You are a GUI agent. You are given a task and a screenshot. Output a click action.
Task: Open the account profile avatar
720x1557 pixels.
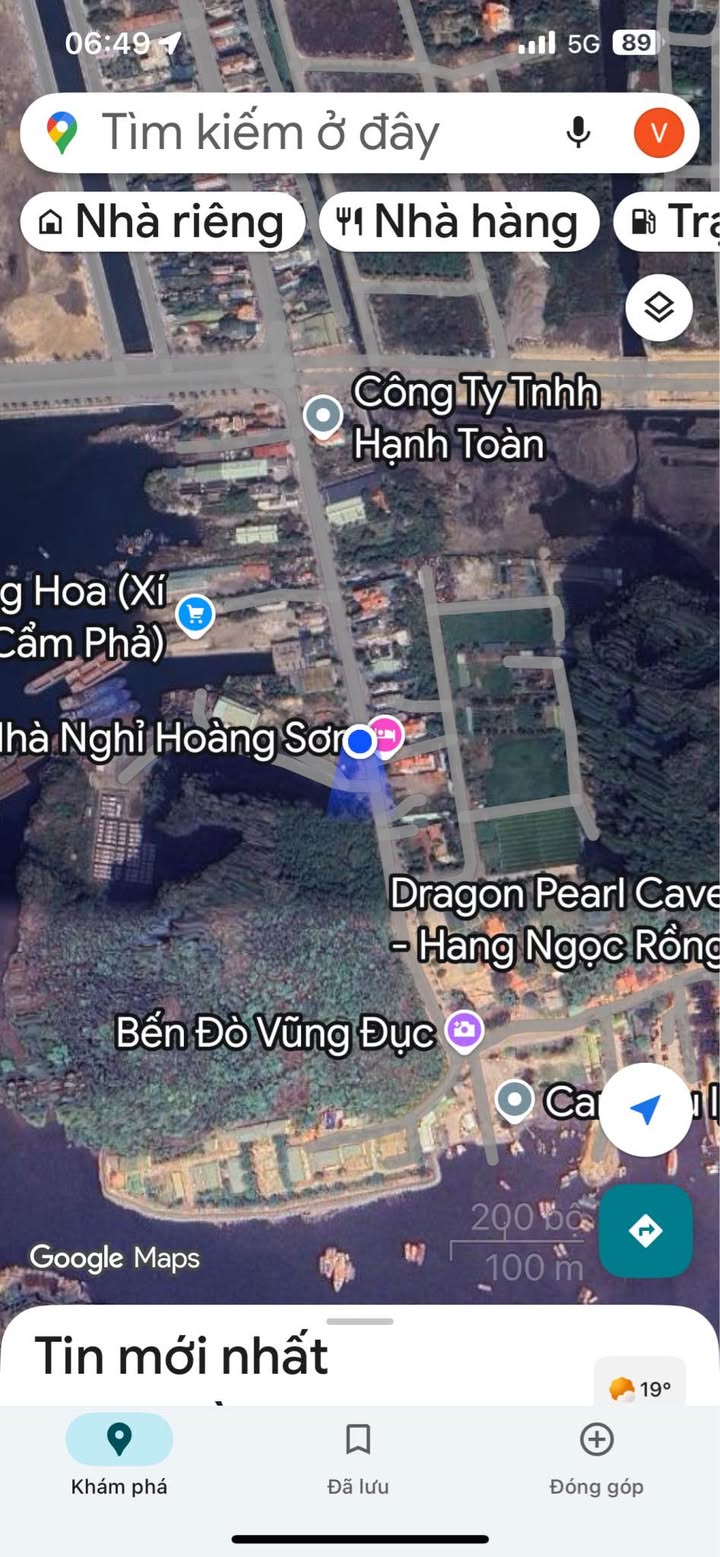(x=659, y=132)
